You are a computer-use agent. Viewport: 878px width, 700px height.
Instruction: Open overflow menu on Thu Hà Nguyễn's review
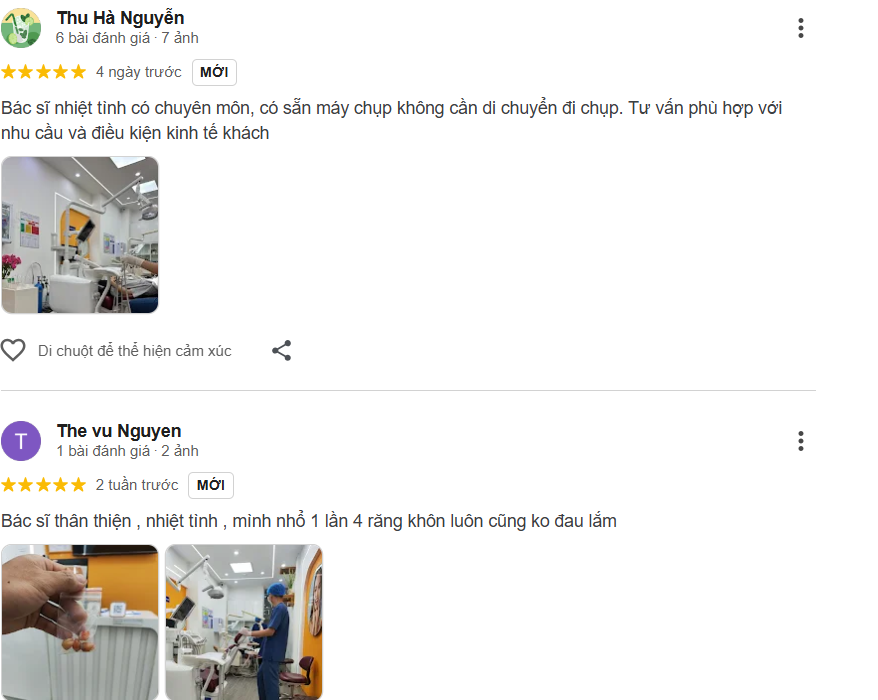pos(800,28)
